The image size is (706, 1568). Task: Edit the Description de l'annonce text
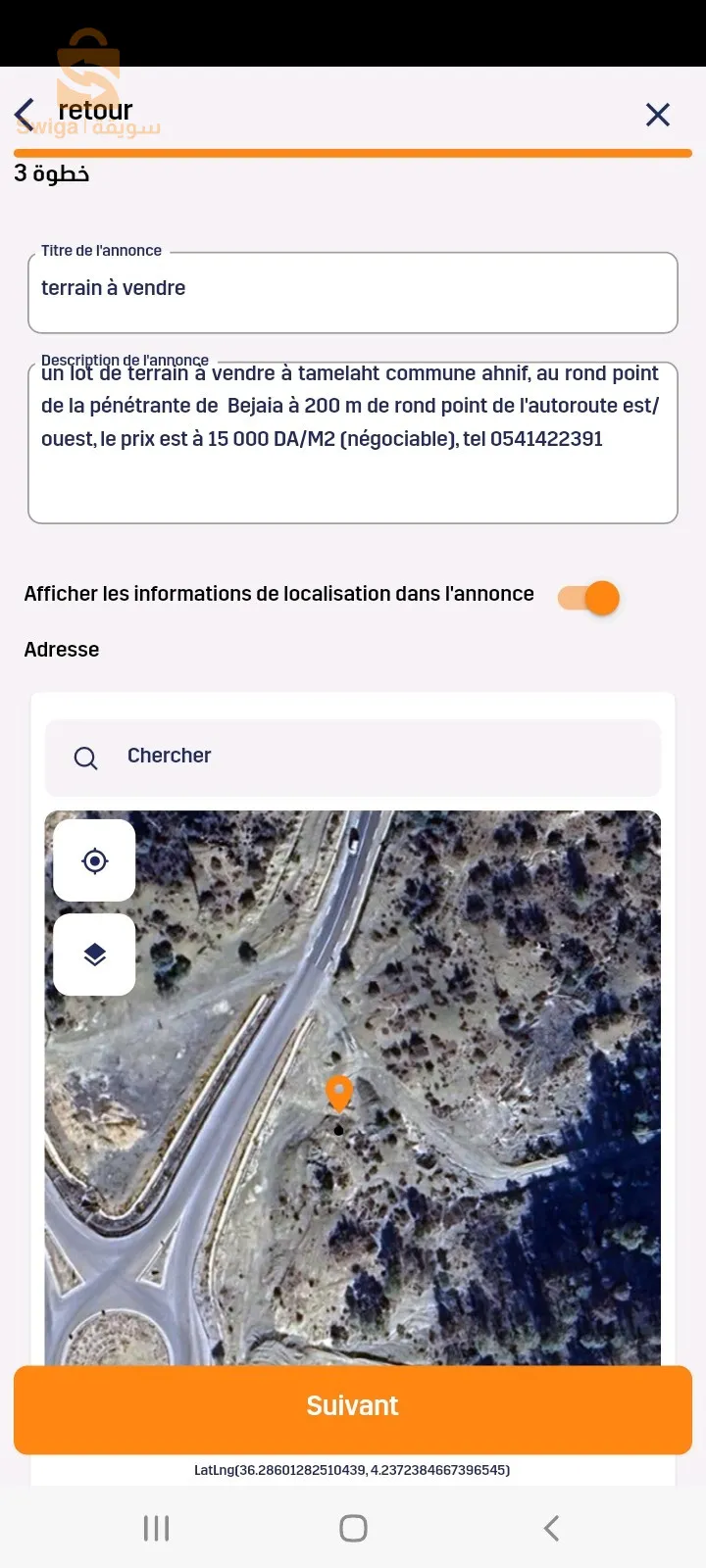click(x=353, y=441)
